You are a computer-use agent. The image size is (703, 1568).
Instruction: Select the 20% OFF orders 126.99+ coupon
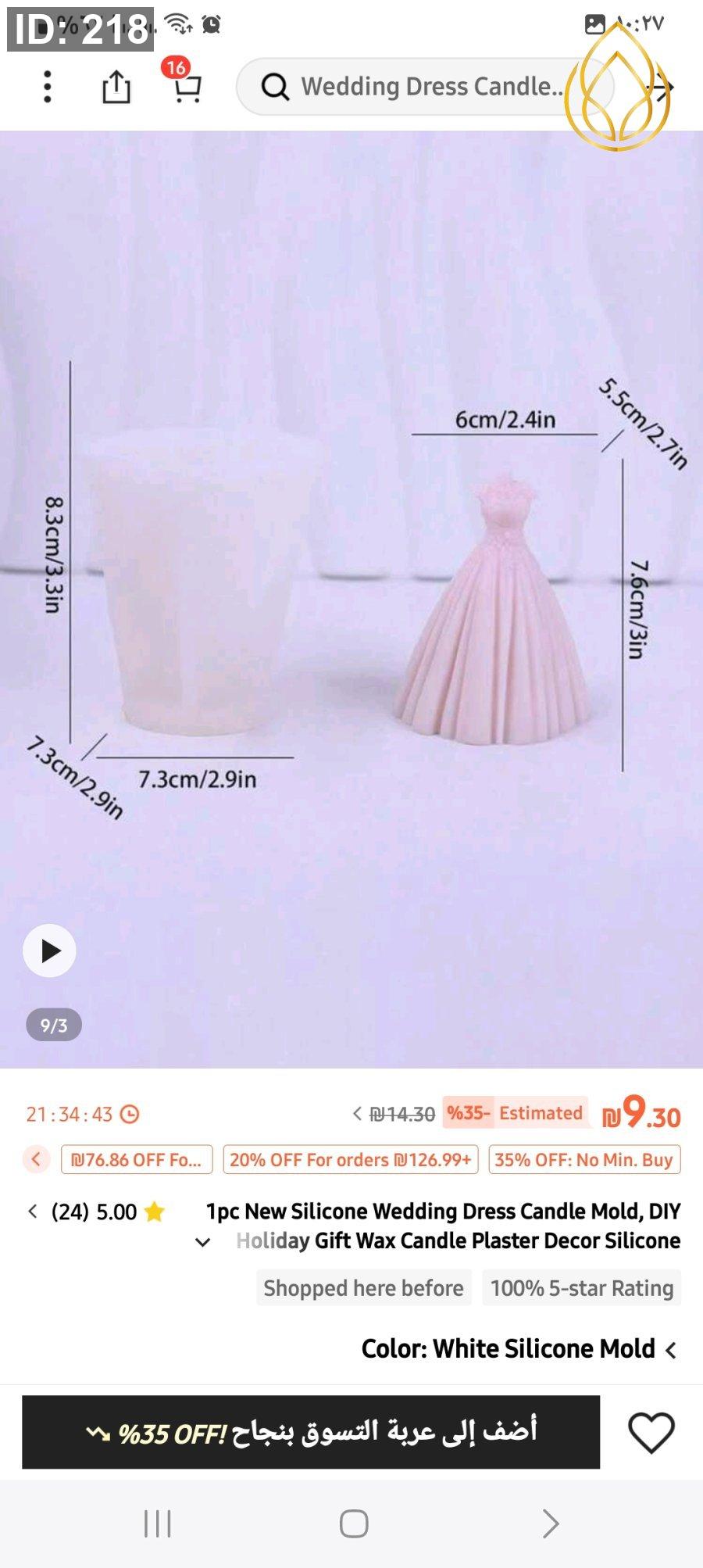point(350,1160)
